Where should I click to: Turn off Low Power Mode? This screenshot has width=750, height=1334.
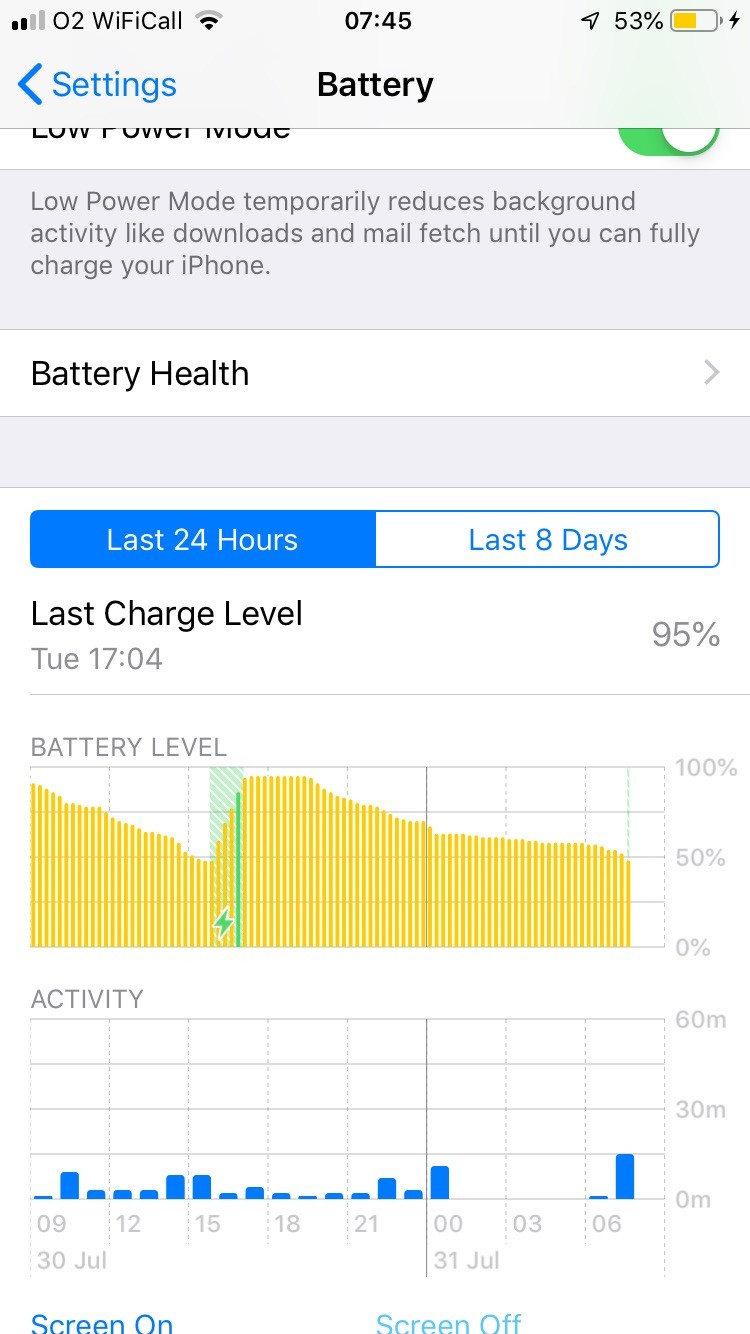[669, 138]
